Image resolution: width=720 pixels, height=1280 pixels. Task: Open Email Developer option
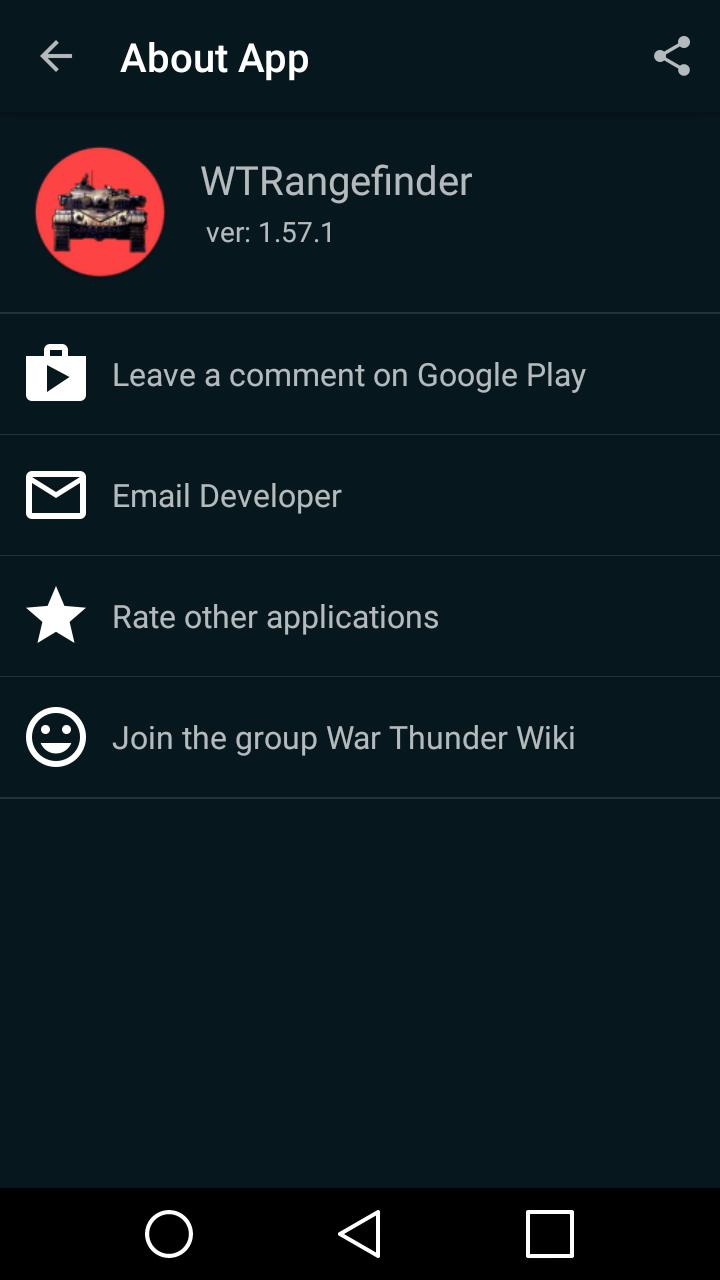tap(227, 496)
